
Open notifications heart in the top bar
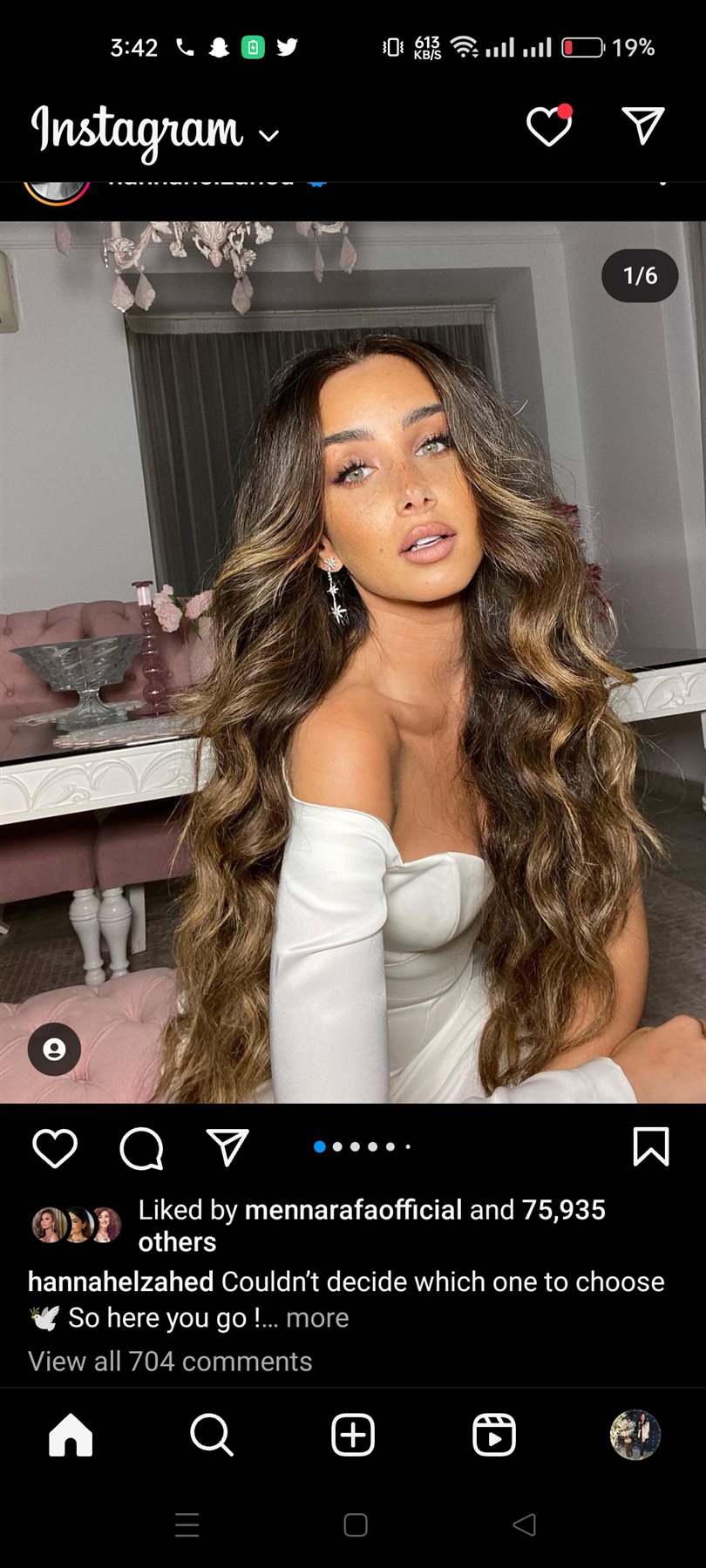pos(549,127)
